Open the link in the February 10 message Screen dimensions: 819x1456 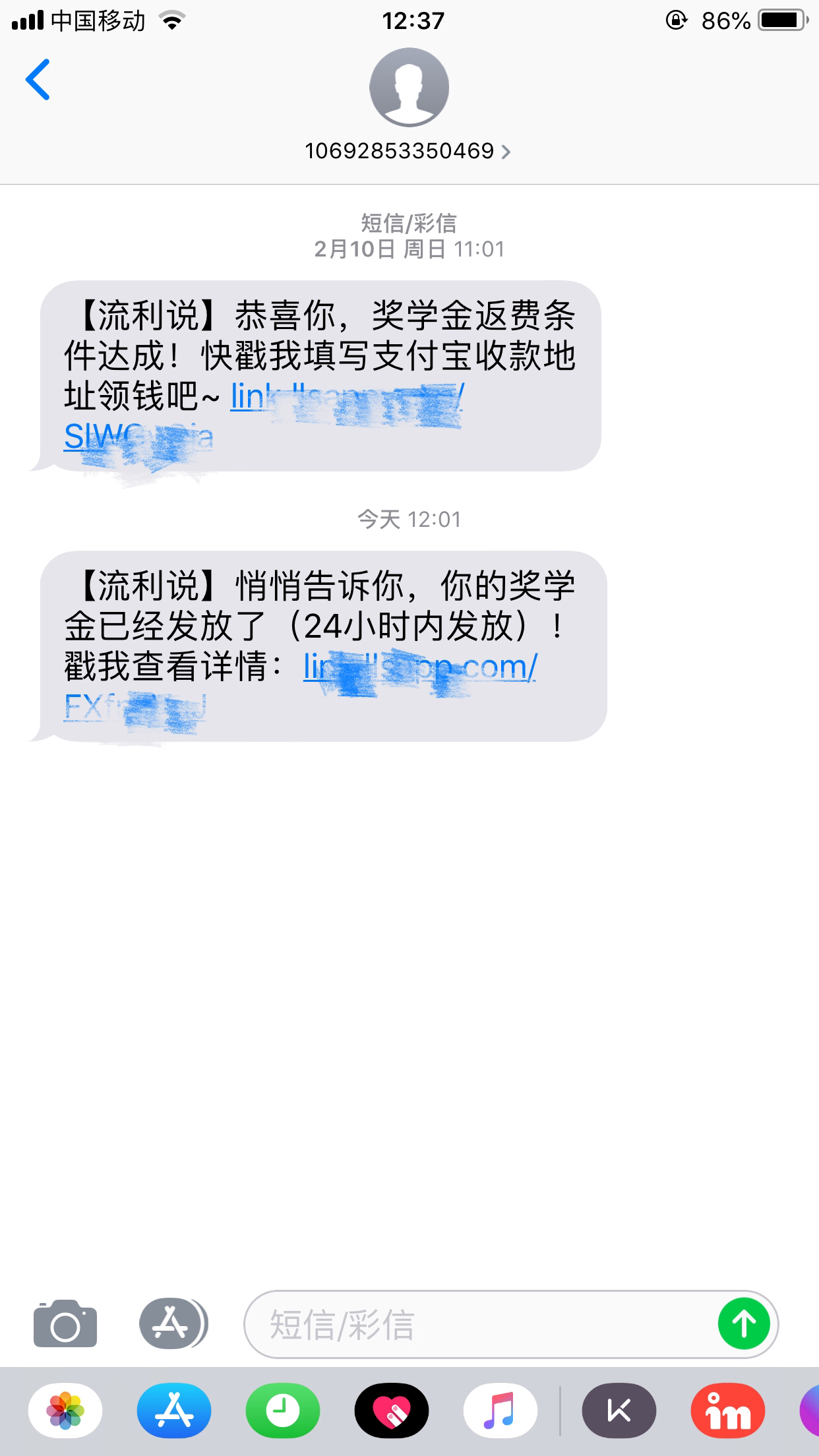(264, 416)
